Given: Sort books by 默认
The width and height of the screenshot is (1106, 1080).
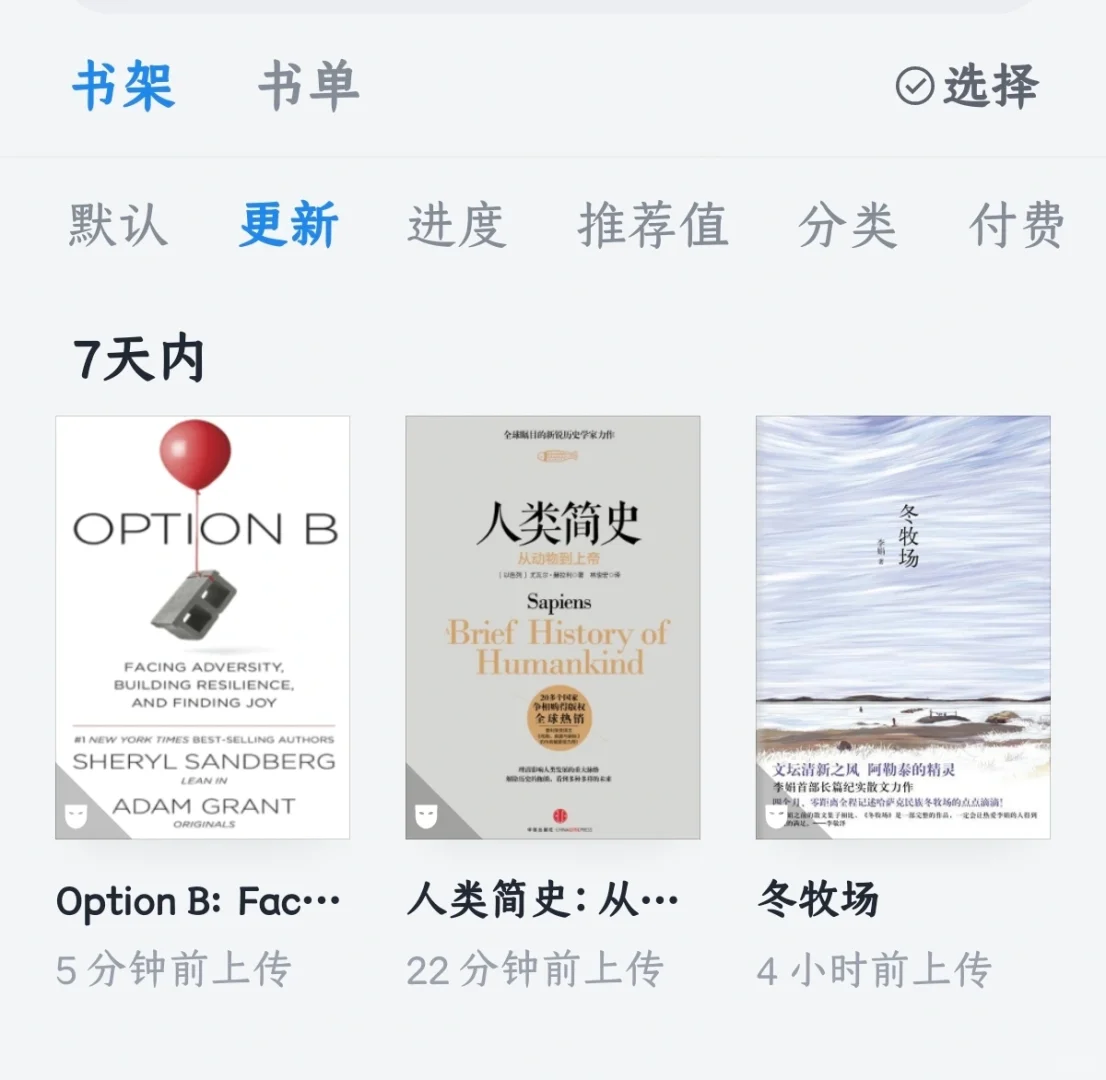Looking at the screenshot, I should 118,225.
